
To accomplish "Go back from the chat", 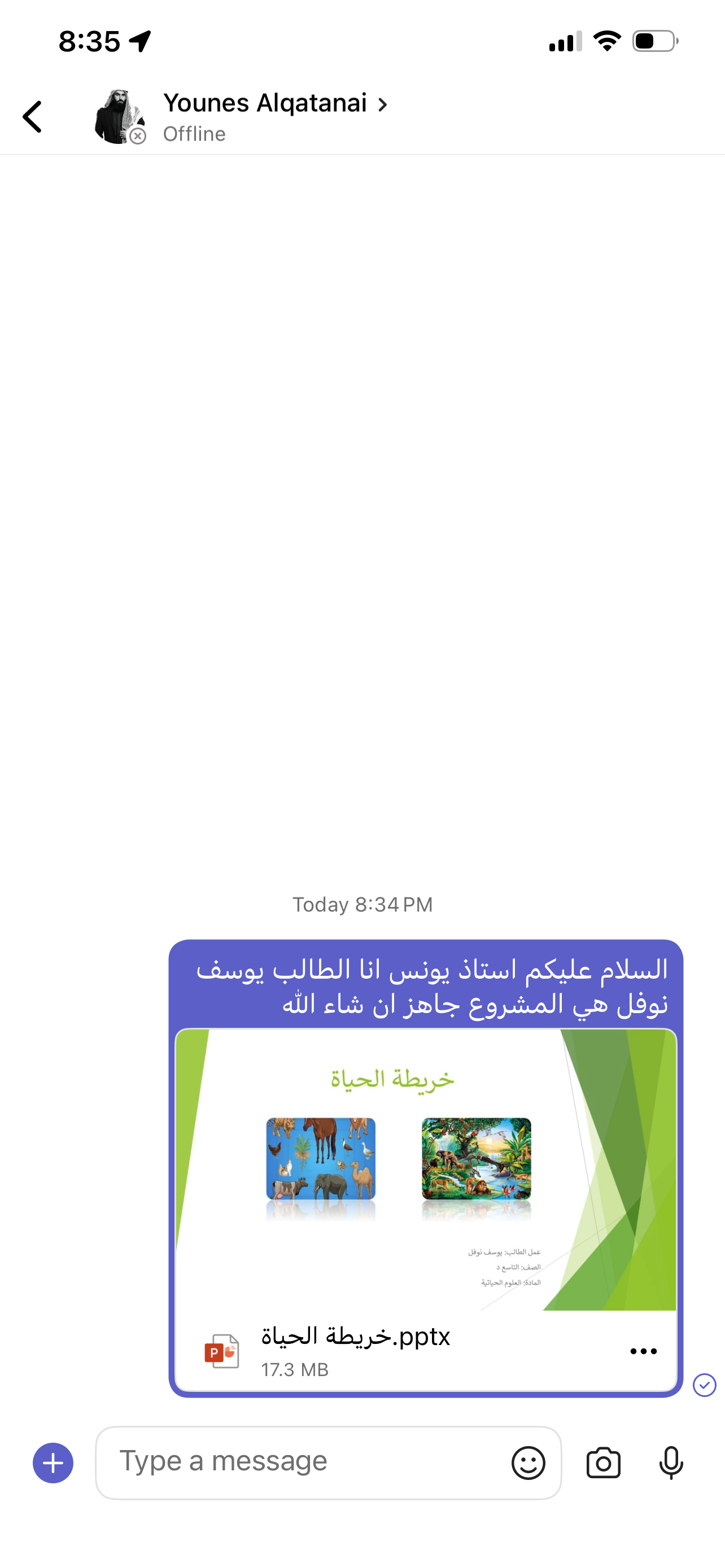I will (33, 117).
